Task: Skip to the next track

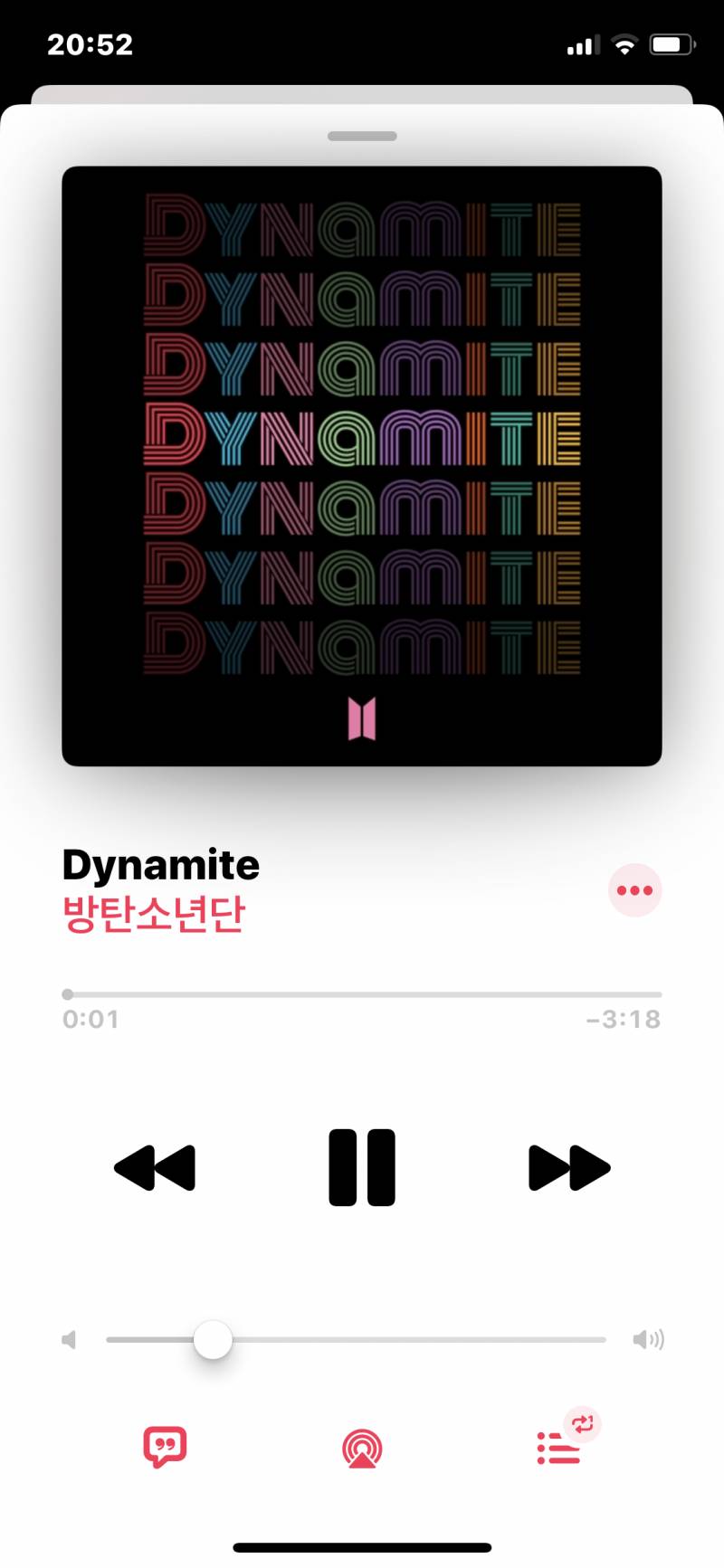Action: pyautogui.click(x=569, y=1167)
